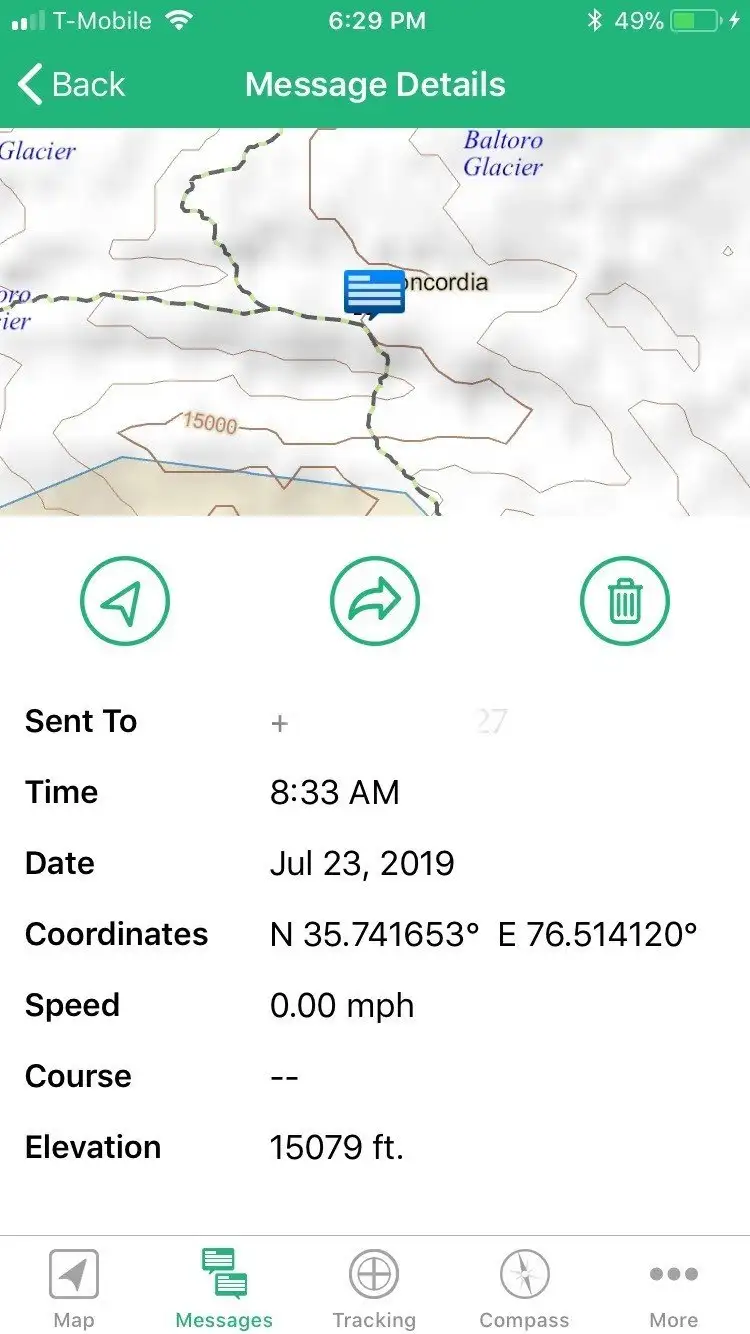Tap the navigate arrow icon
Image resolution: width=750 pixels, height=1334 pixels.
[125, 601]
